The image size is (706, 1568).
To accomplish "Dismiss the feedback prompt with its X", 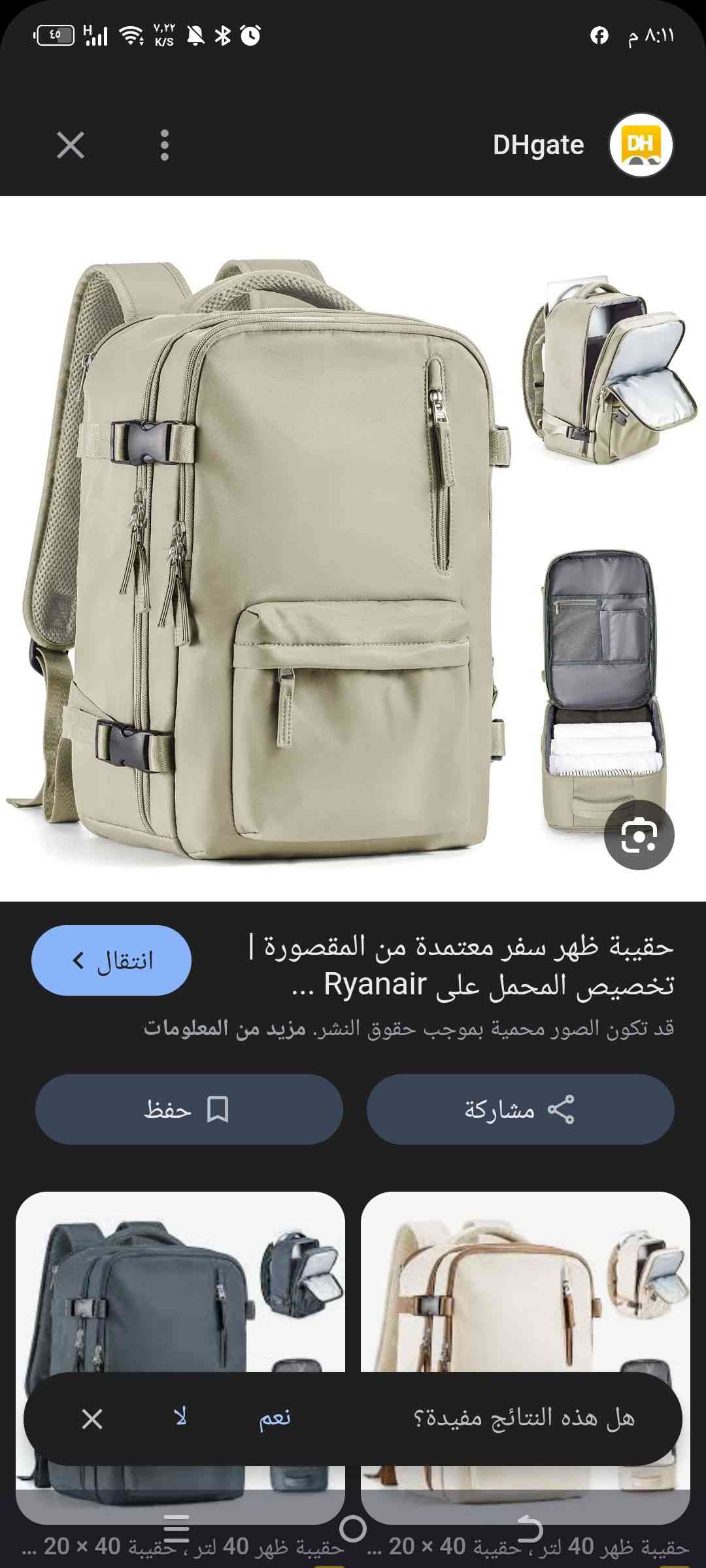I will pos(92,1419).
